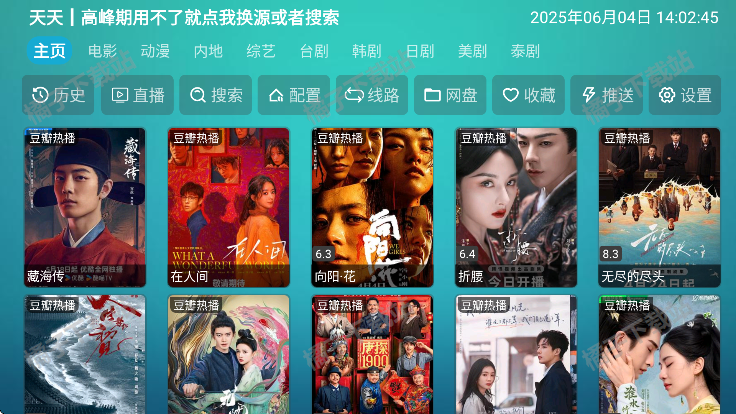View saved items in 收藏
Image resolution: width=736 pixels, height=414 pixels.
coord(529,95)
